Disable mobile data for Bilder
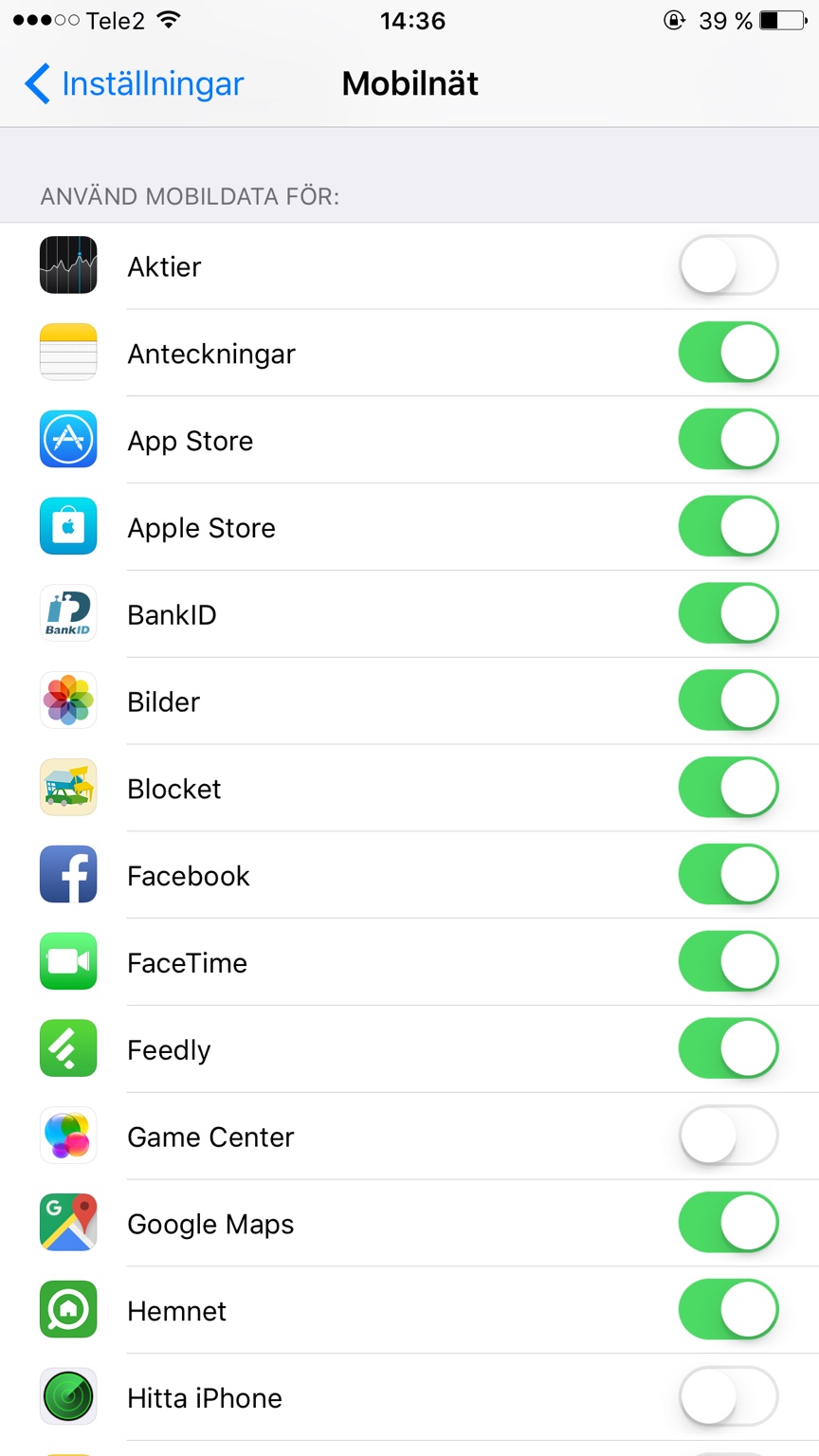Screen dimensions: 819x1456 [x=729, y=701]
